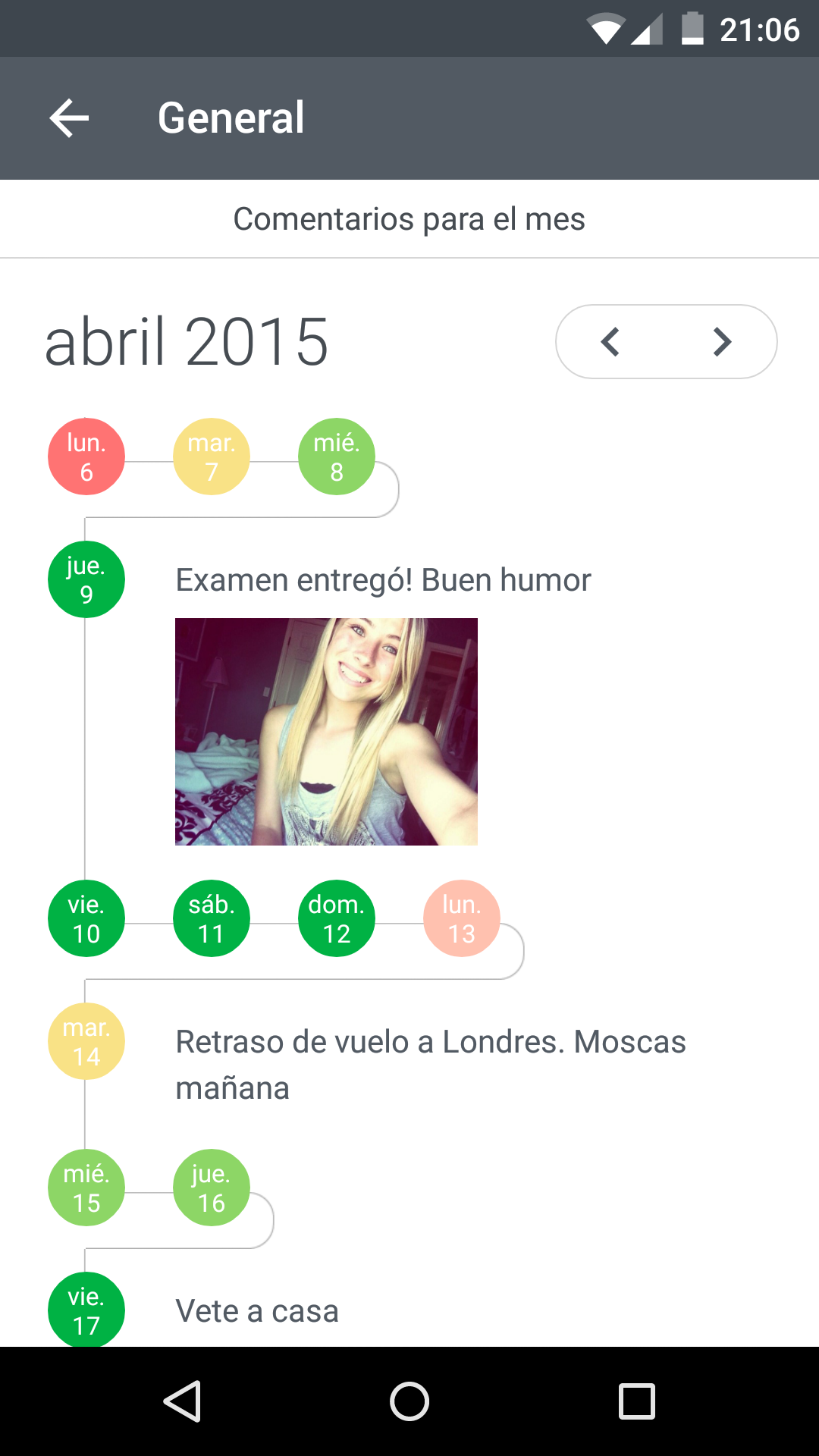
Task: Open photo attached to Examen entregó comment
Action: click(326, 731)
